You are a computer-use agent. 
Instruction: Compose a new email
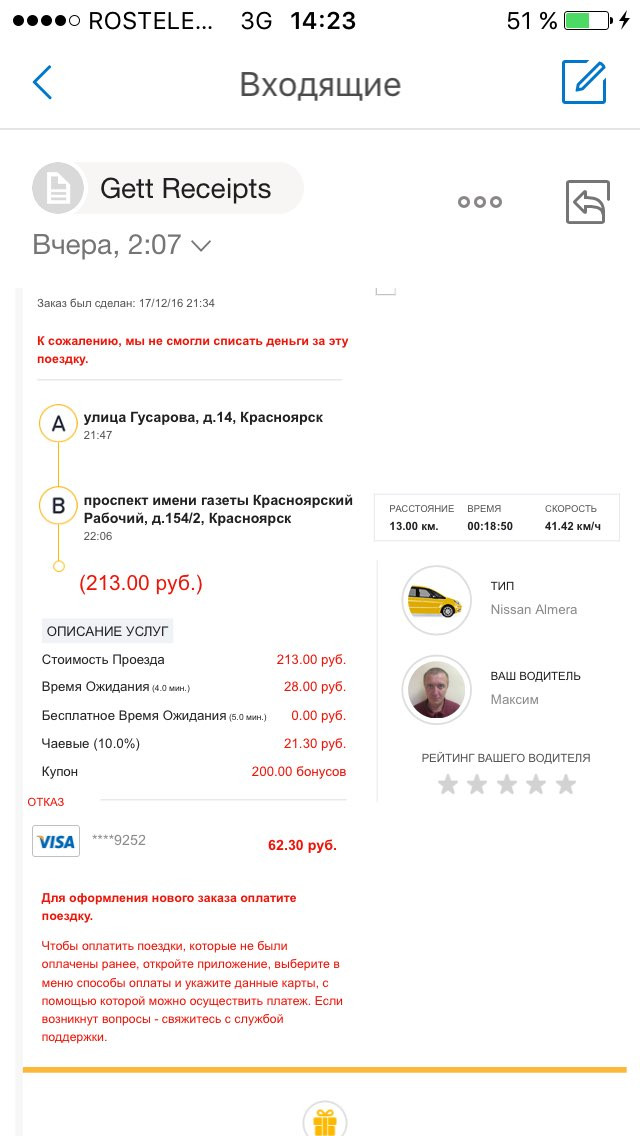[x=583, y=82]
